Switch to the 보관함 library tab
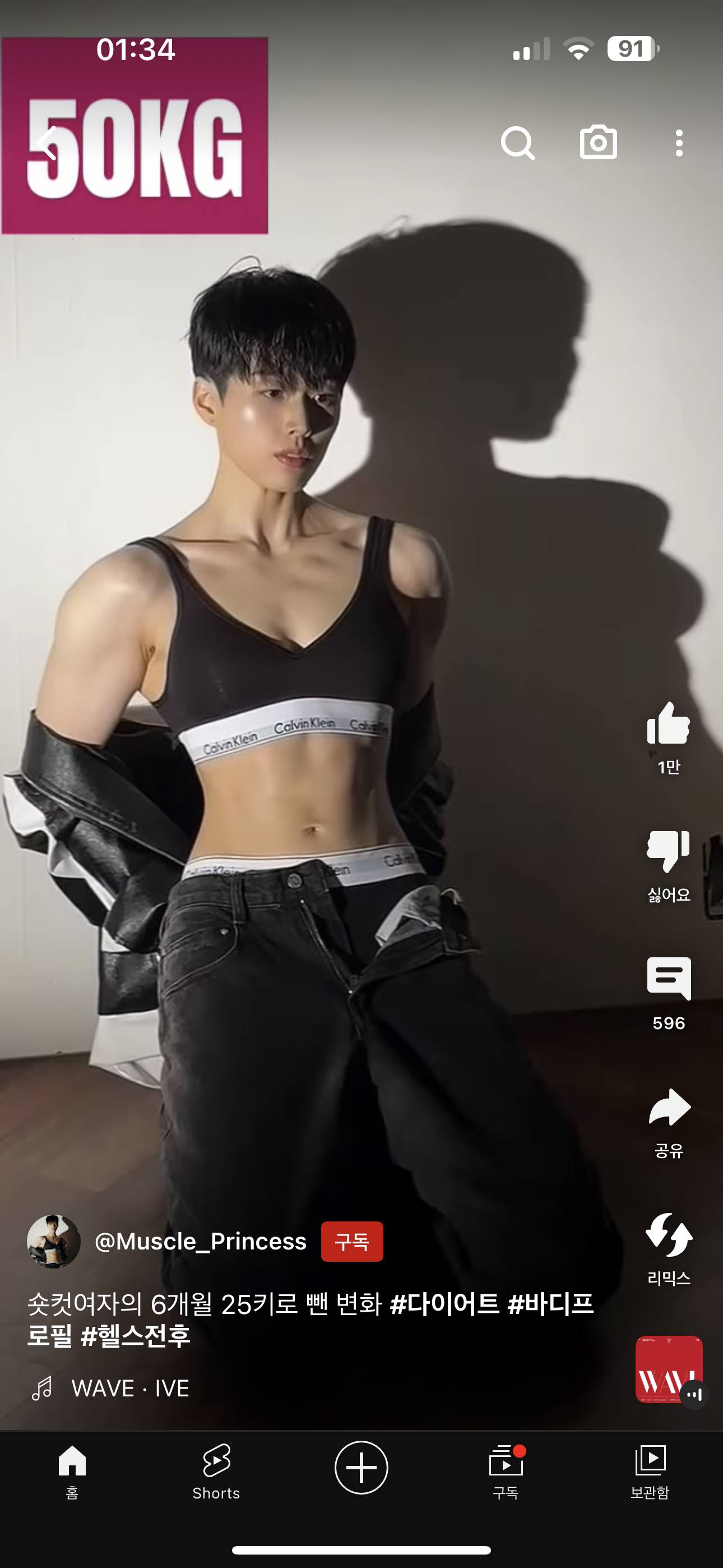The image size is (723, 1568). point(650,1472)
